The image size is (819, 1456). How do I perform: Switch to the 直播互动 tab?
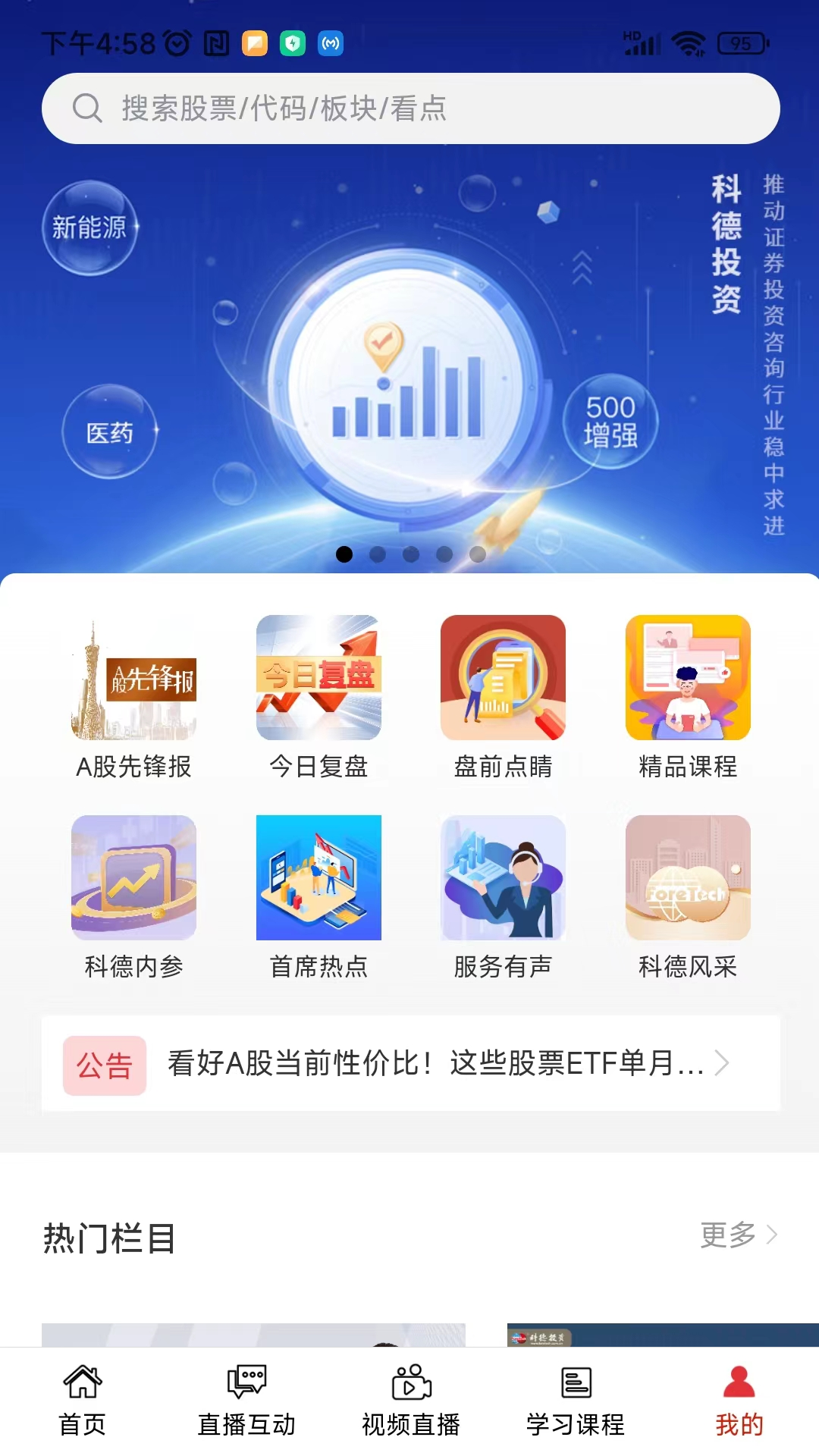coord(246,1401)
